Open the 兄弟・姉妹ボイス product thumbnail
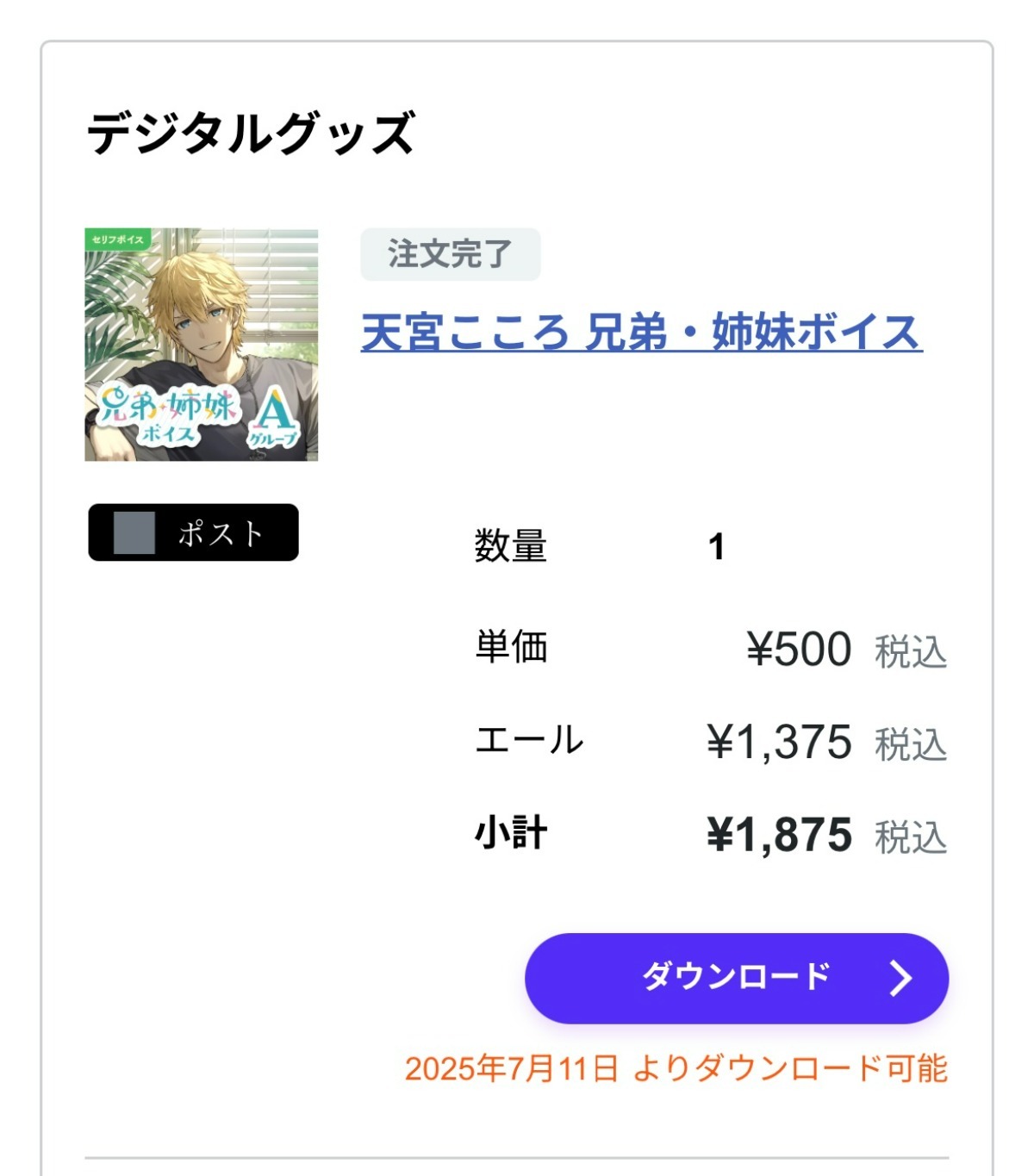 202,345
